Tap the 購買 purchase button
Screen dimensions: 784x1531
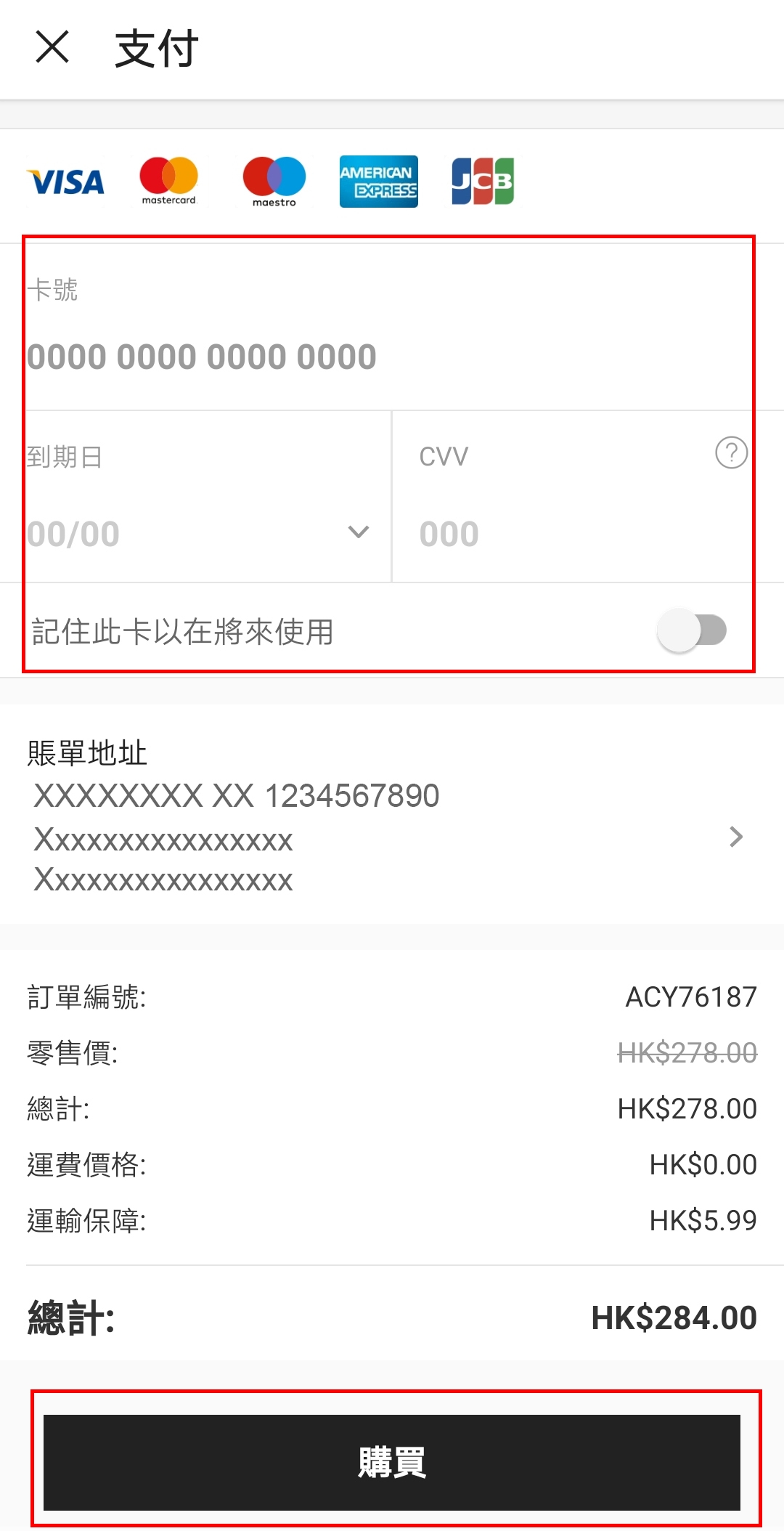(392, 1462)
